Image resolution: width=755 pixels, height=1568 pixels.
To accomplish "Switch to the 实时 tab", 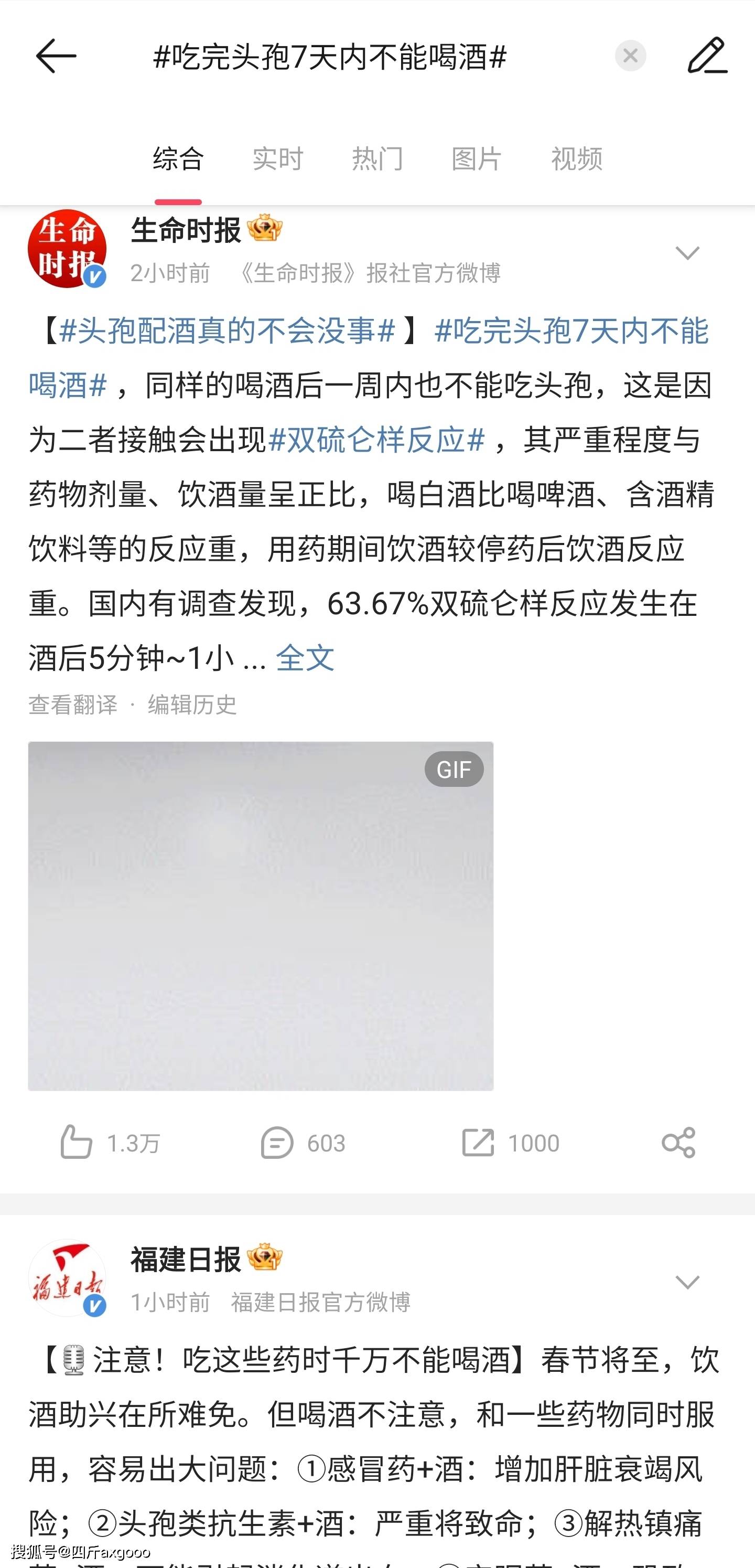I will pyautogui.click(x=277, y=159).
